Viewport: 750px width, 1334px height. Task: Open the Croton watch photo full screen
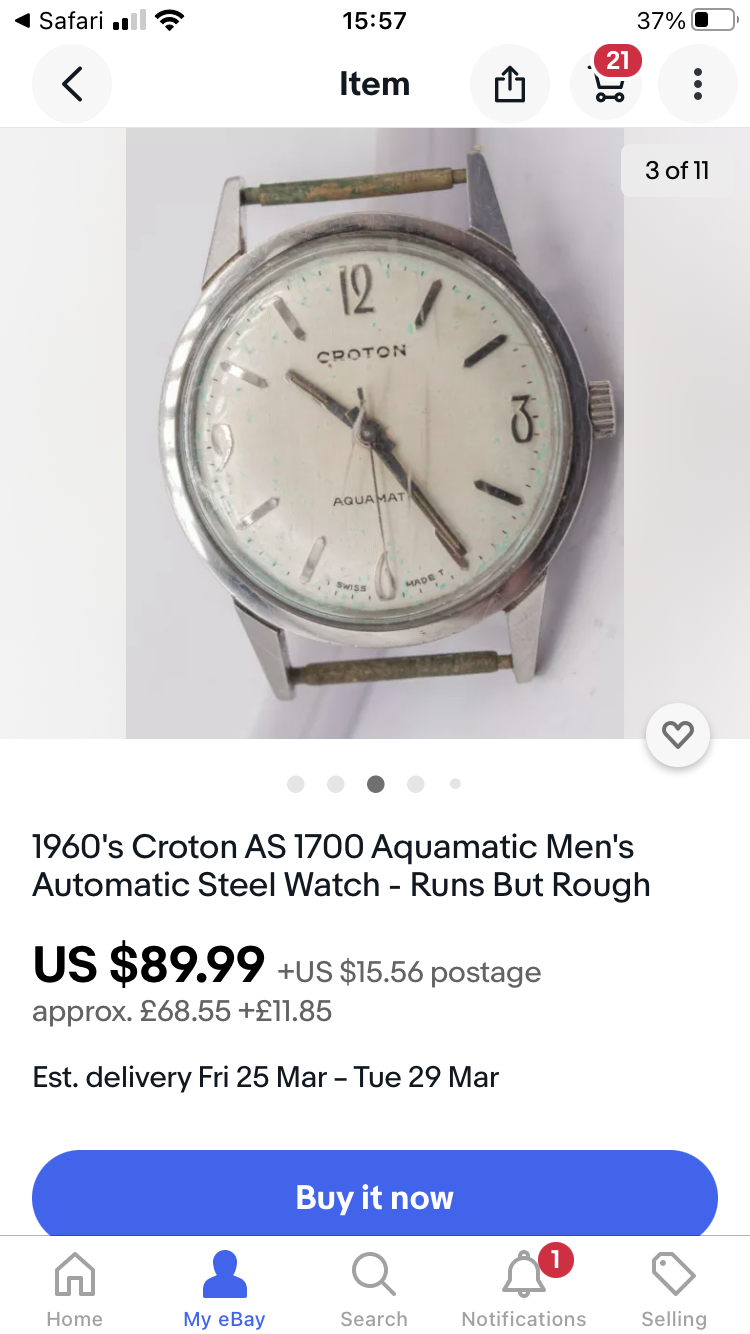click(x=375, y=433)
